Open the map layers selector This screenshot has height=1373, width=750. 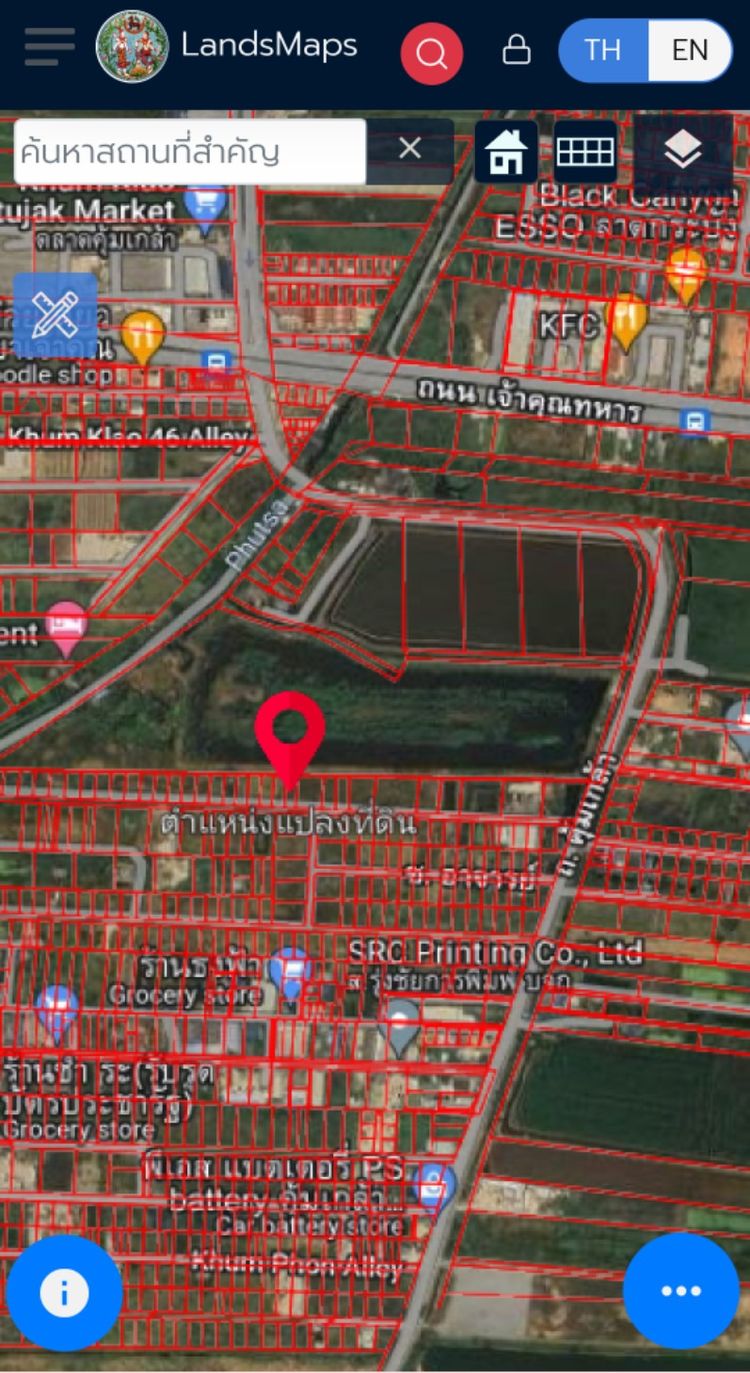coord(683,150)
